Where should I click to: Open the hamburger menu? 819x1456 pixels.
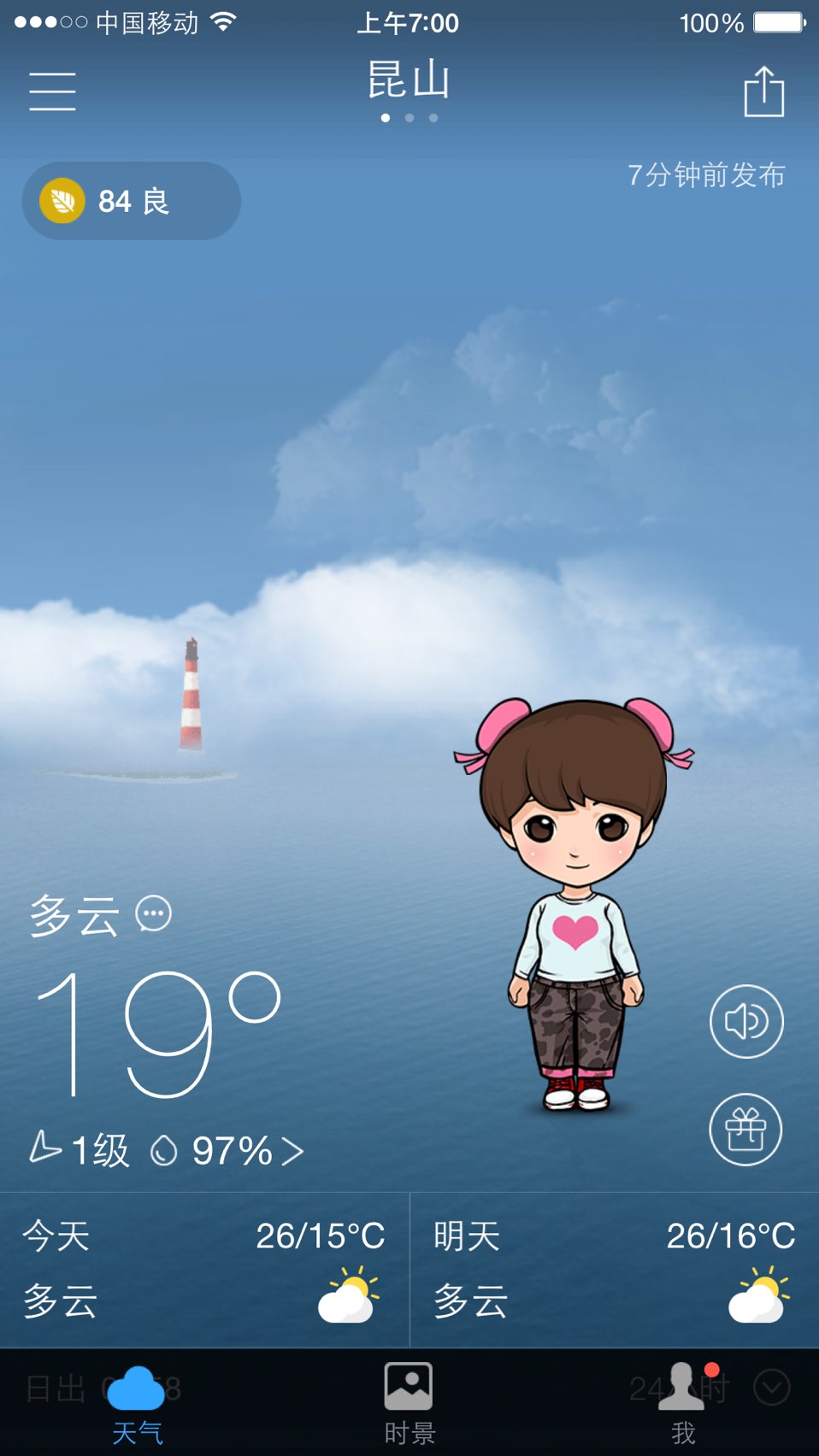coord(52,91)
